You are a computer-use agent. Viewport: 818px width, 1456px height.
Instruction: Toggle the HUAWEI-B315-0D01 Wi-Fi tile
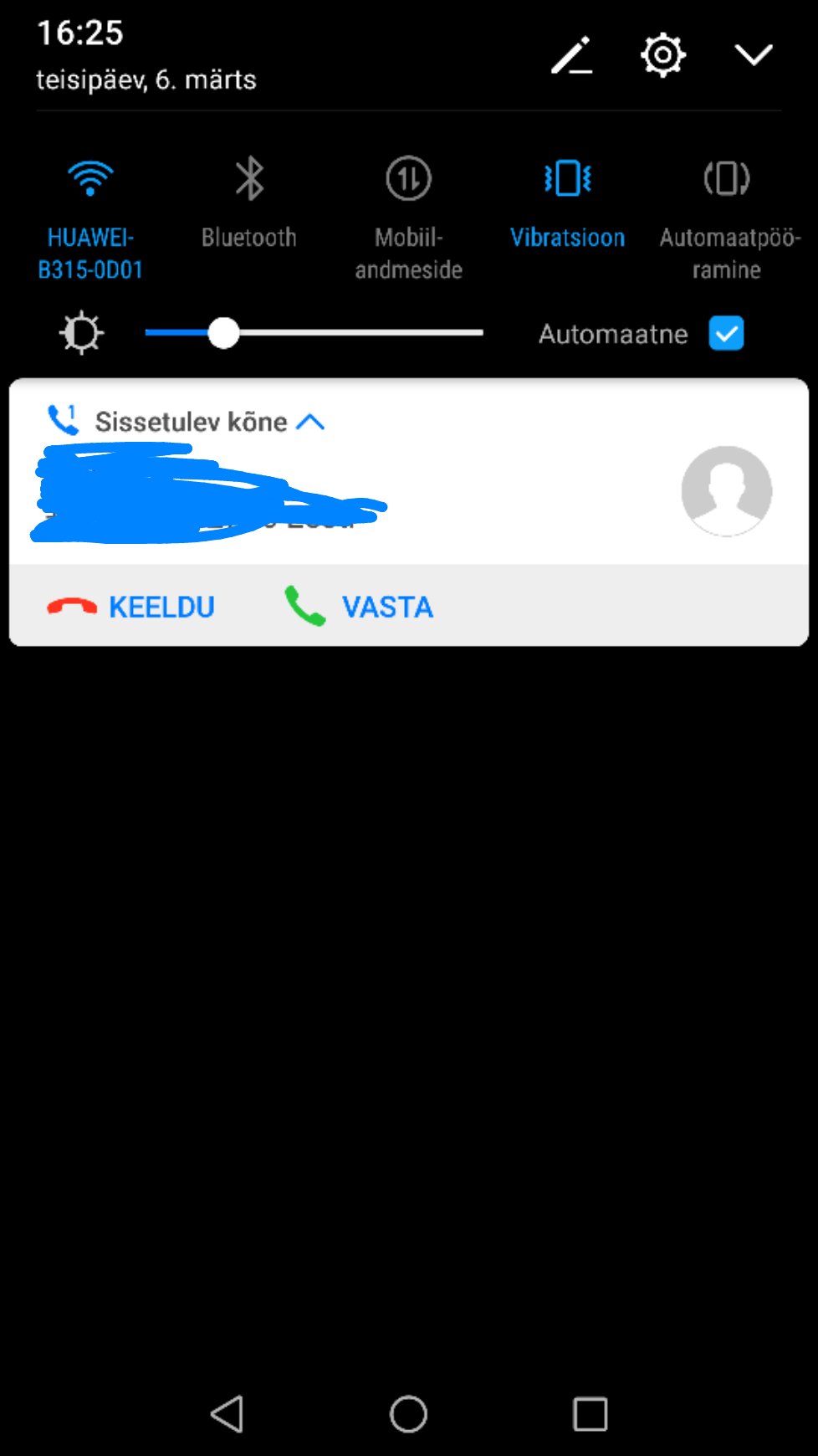tap(90, 219)
